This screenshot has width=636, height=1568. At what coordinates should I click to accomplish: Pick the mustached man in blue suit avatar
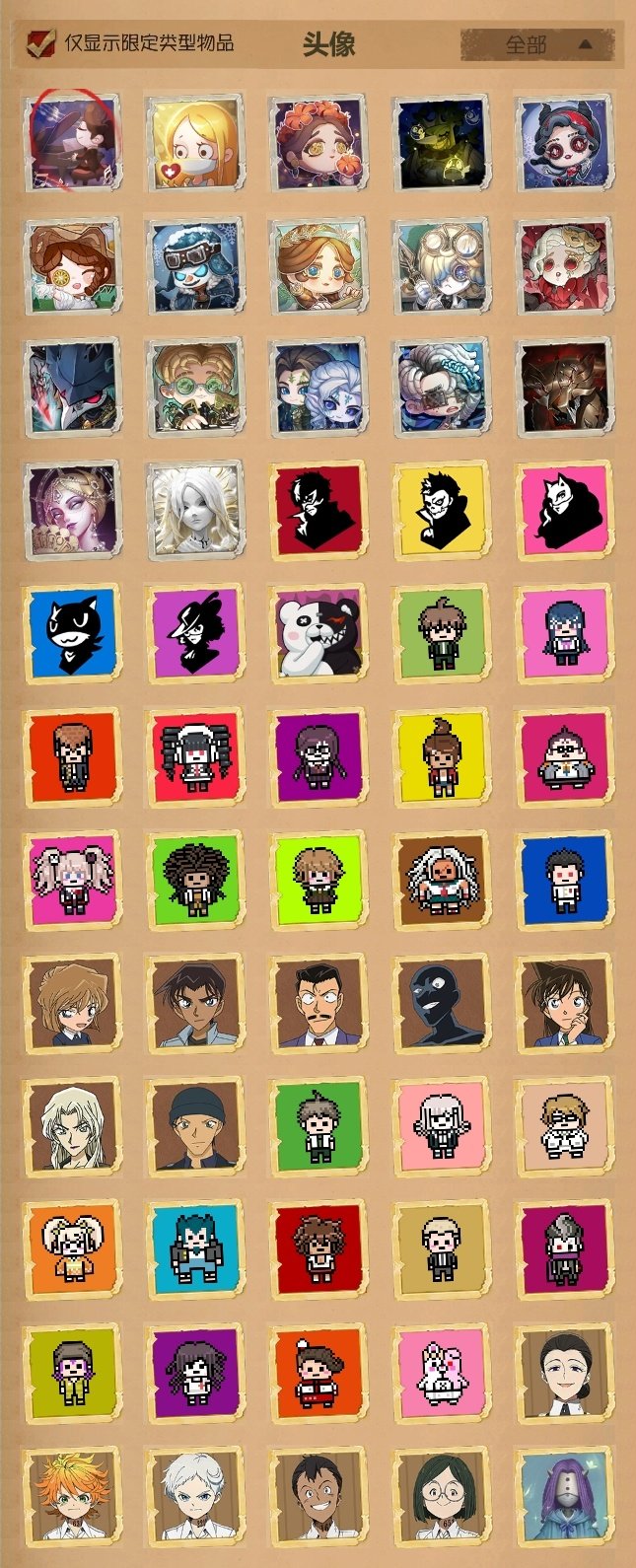pos(318,1001)
